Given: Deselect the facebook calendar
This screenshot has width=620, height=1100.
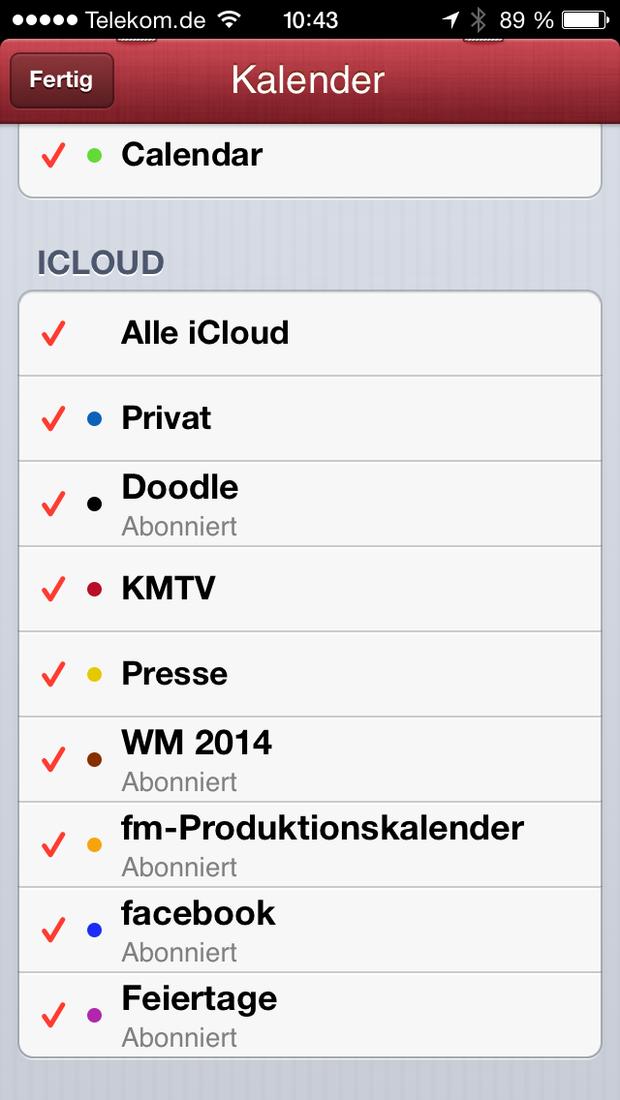Looking at the screenshot, I should coord(309,930).
